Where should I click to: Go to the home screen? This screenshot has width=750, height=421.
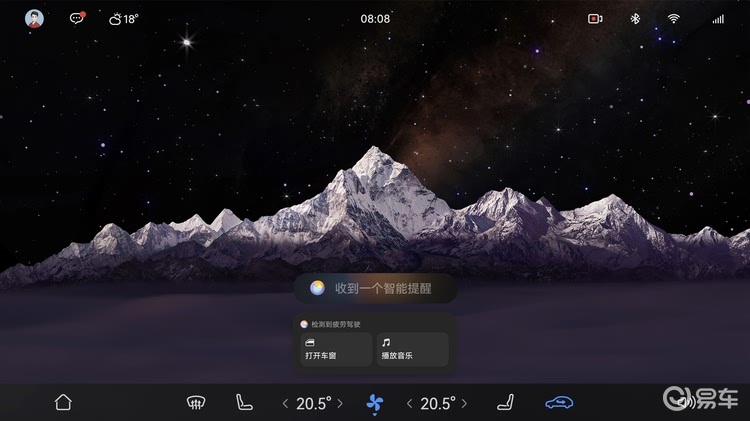(x=63, y=403)
